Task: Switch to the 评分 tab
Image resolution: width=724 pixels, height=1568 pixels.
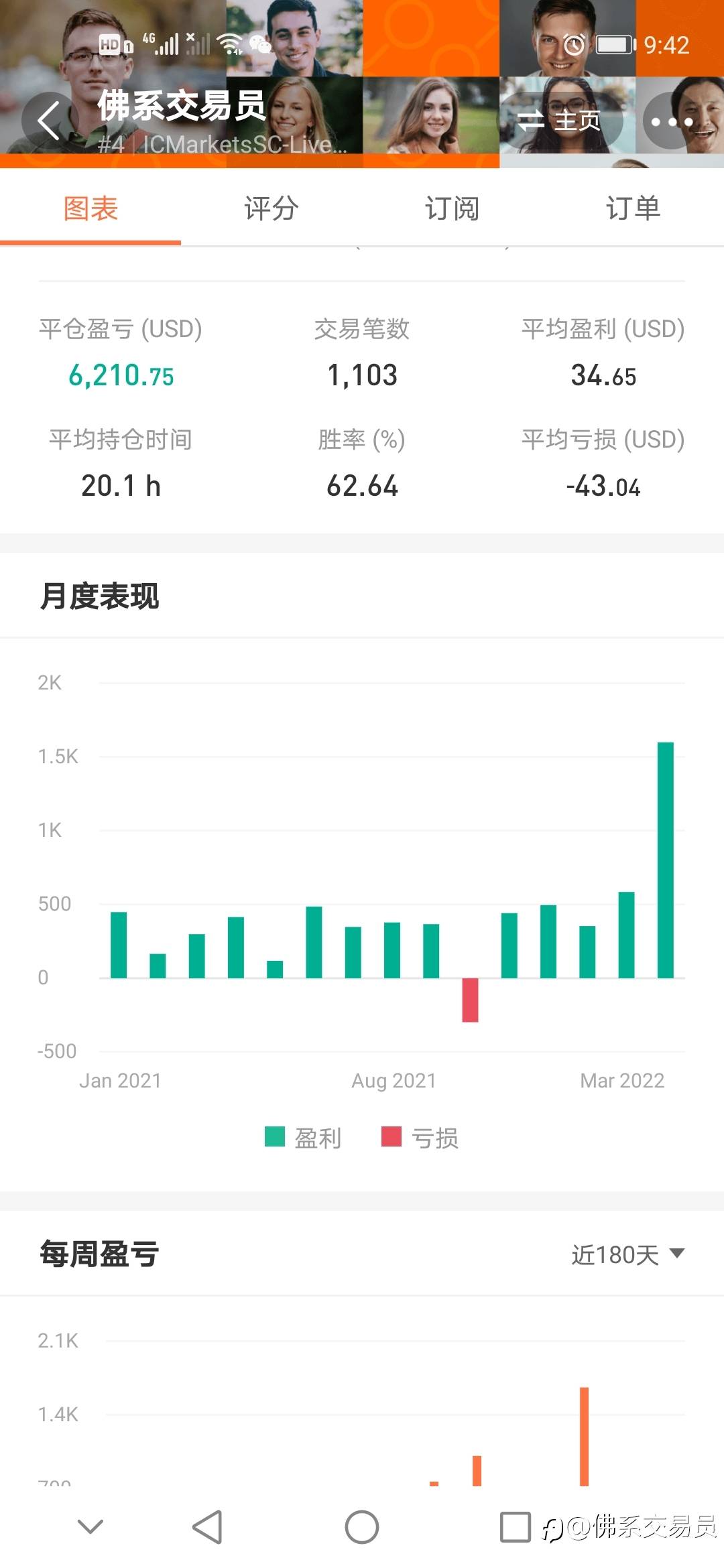Action: click(271, 208)
